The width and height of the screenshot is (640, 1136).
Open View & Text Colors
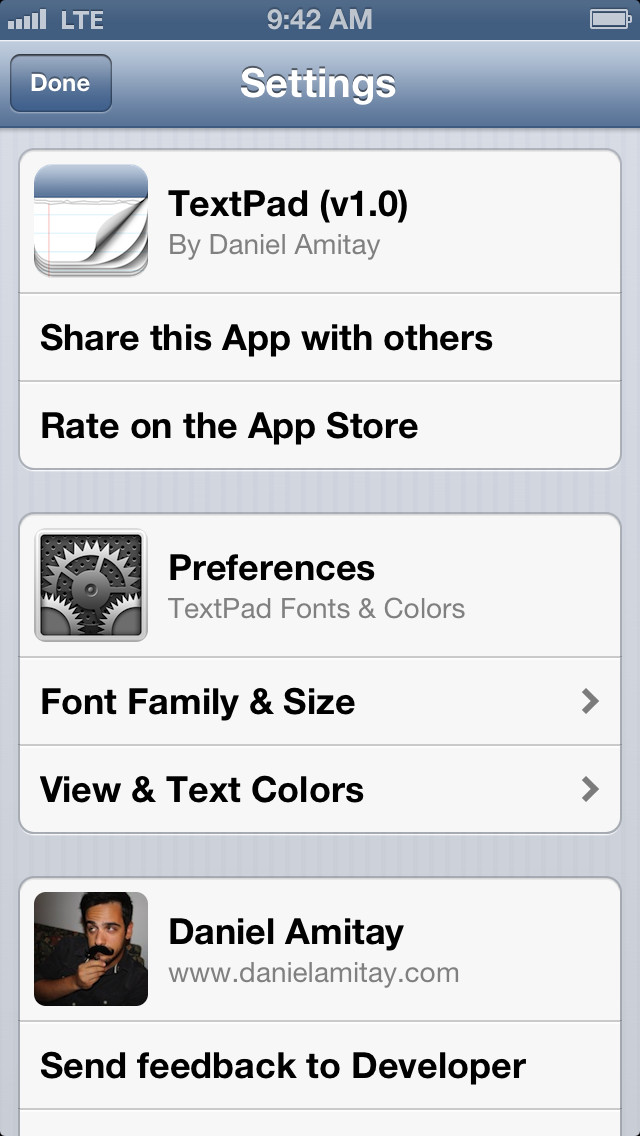(320, 789)
